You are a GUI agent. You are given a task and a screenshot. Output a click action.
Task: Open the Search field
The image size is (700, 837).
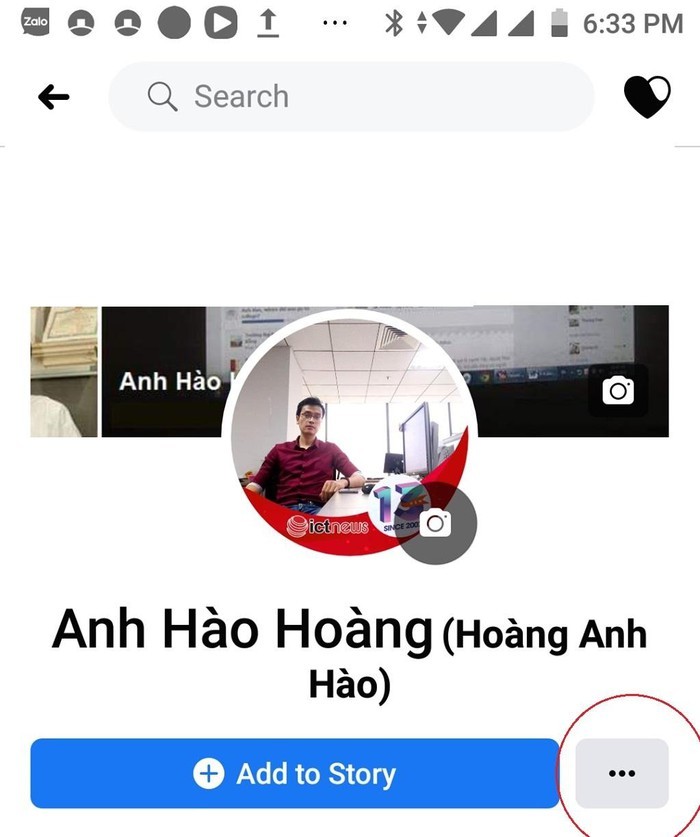pyautogui.click(x=350, y=97)
